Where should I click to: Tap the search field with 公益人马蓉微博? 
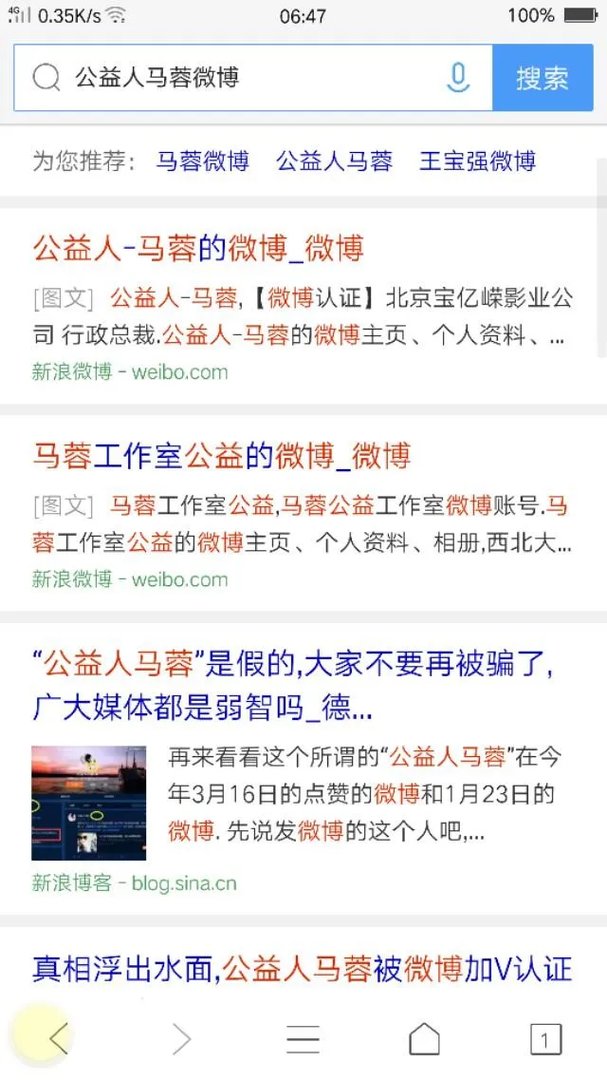click(x=240, y=78)
